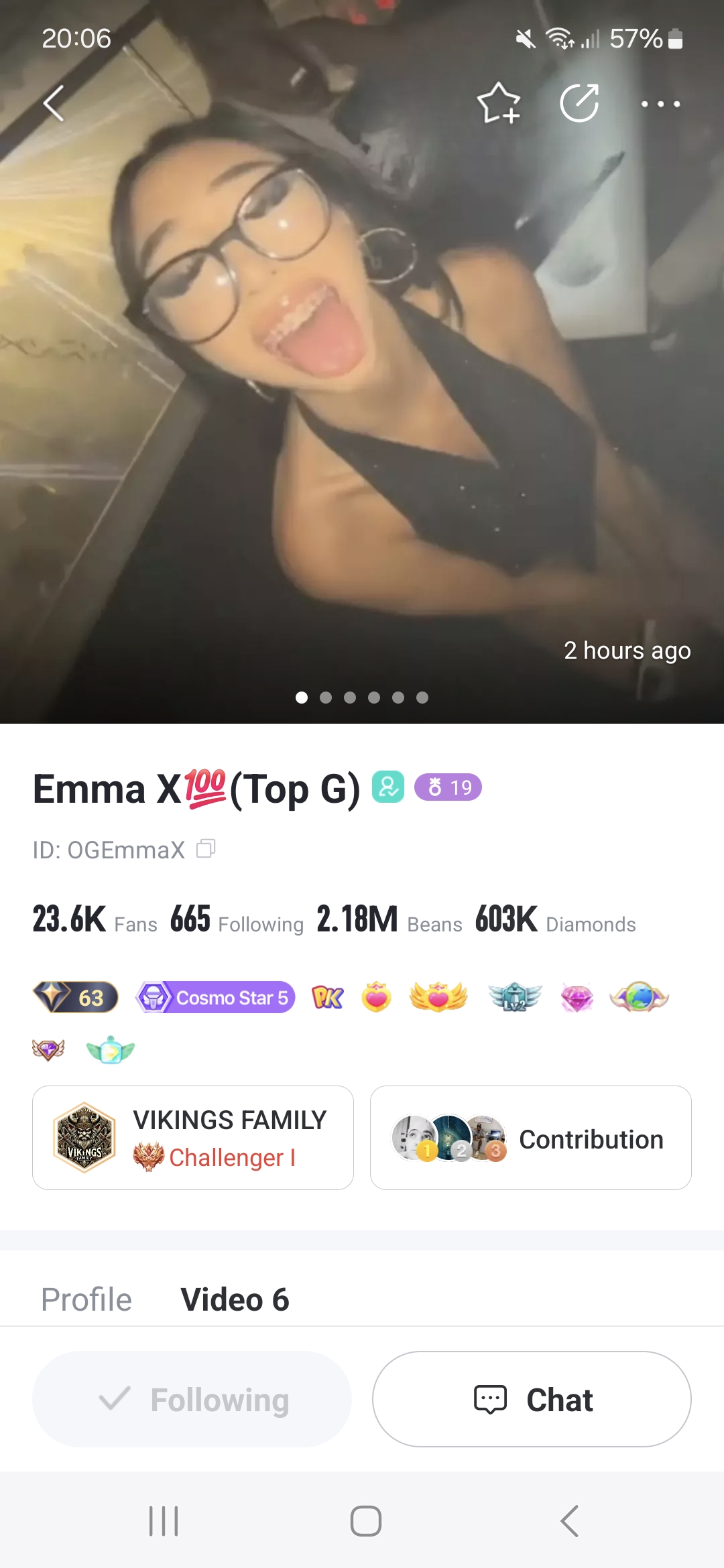Add this profile to favorites with the star icon
The image size is (724, 1568).
[x=499, y=104]
